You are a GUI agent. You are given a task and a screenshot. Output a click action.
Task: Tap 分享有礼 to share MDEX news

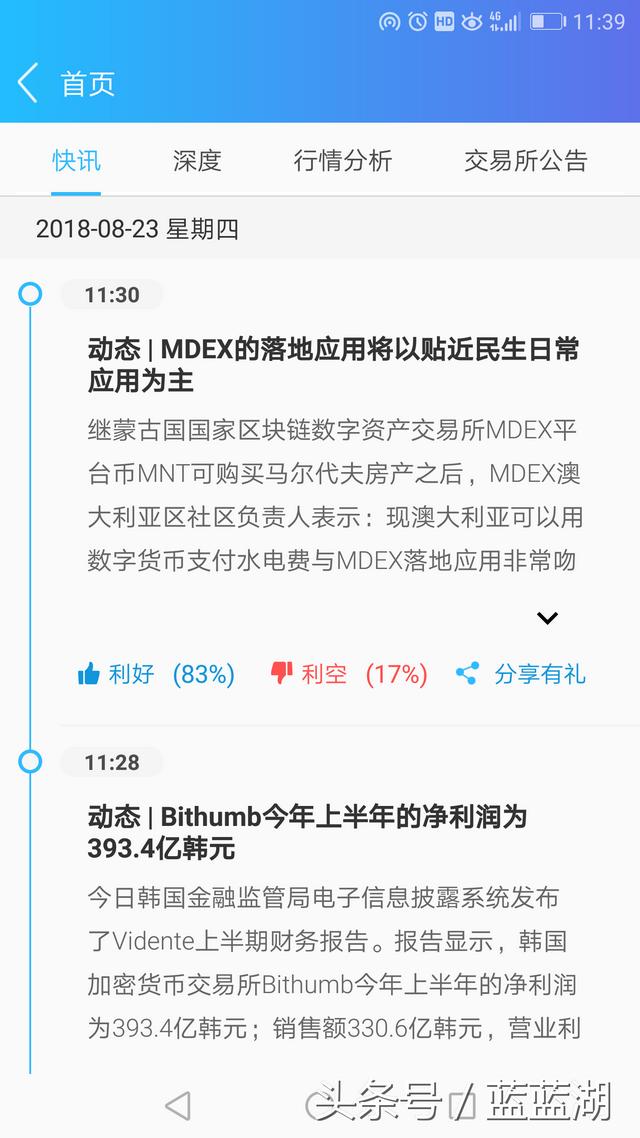pos(520,675)
